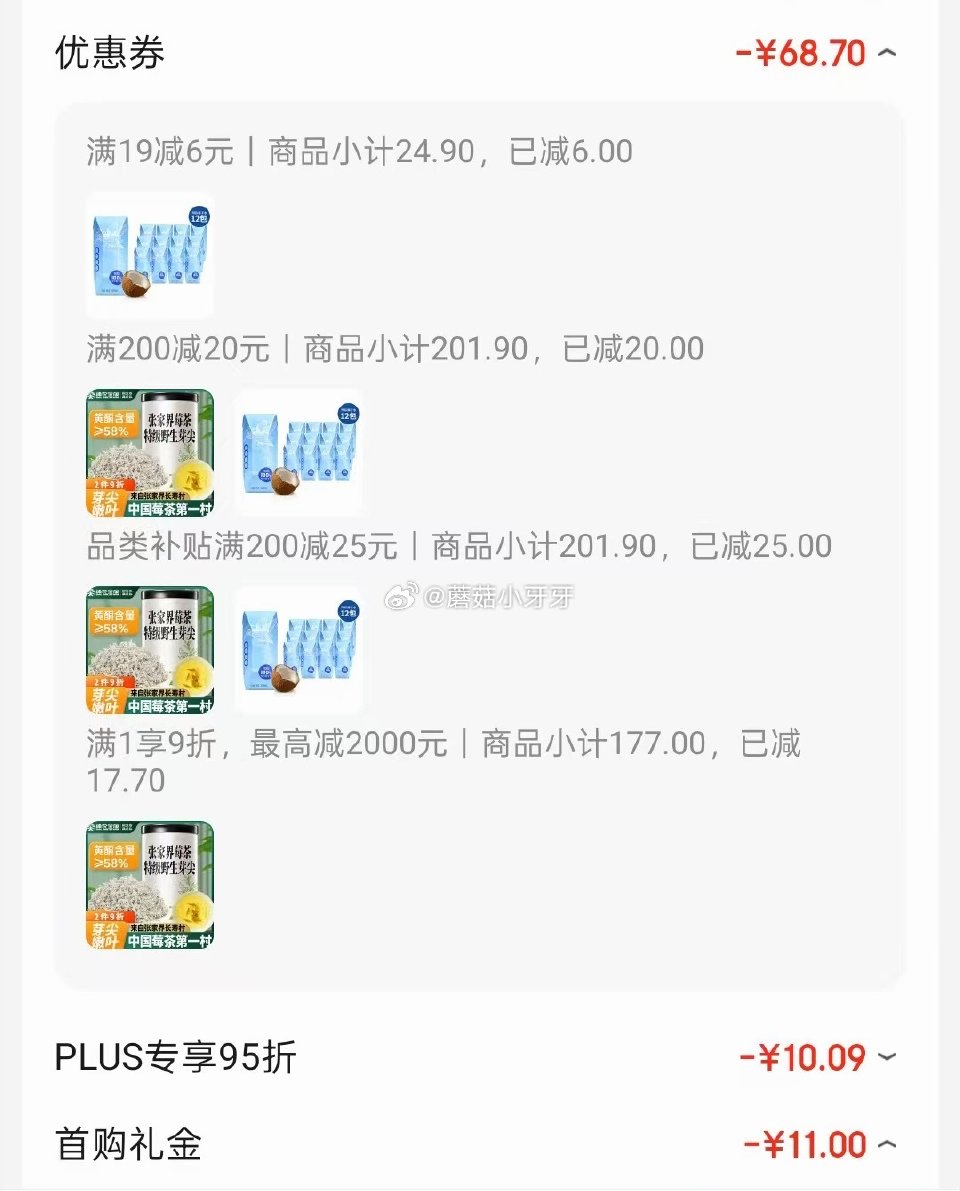Viewport: 960px width, 1191px height.
Task: Click the -¥10.09 PLUS discount amount
Action: 800,1057
